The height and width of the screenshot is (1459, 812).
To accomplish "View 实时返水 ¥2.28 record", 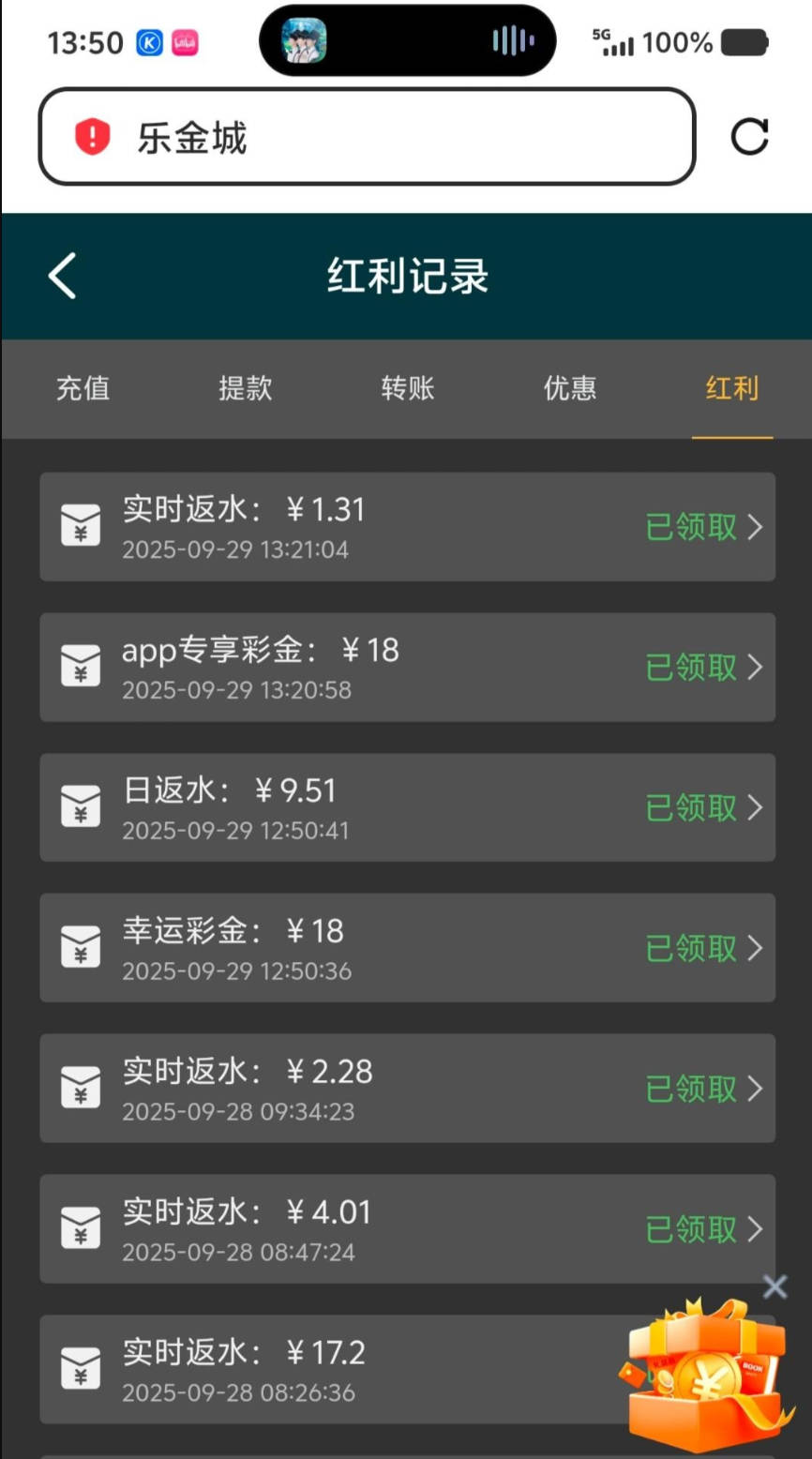I will tap(407, 1088).
